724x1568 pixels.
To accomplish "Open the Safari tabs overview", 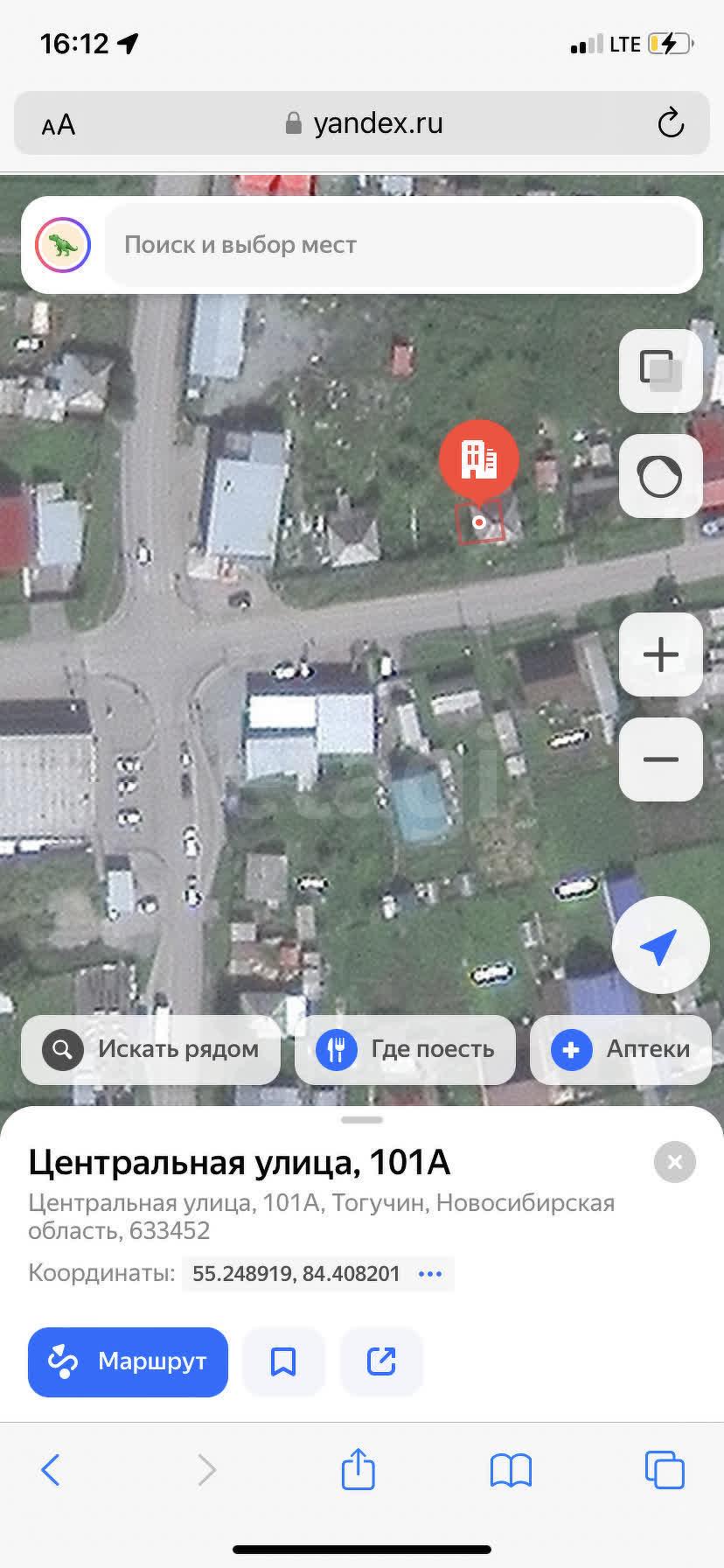I will pos(665,1470).
